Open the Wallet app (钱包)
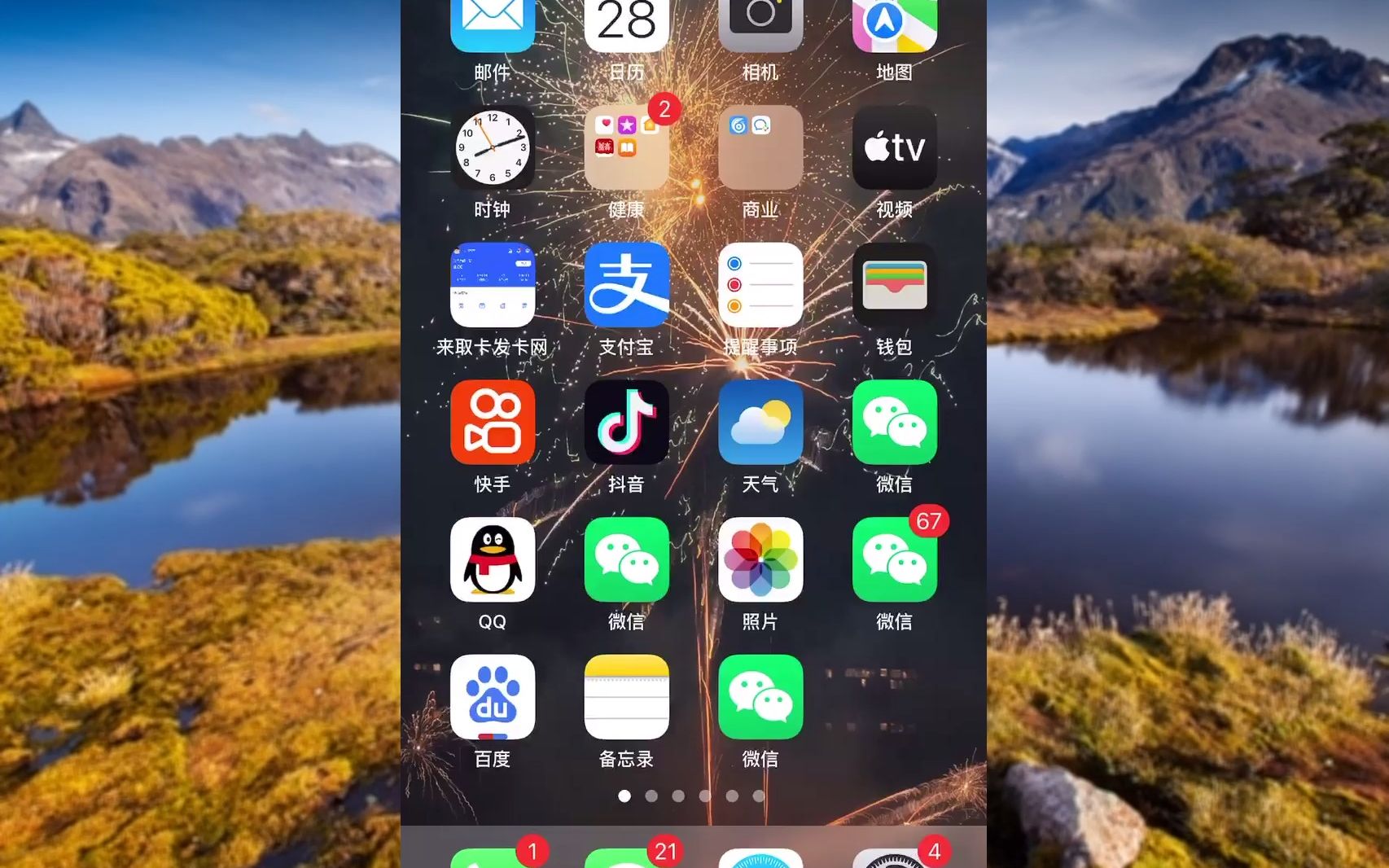1389x868 pixels. pos(894,285)
